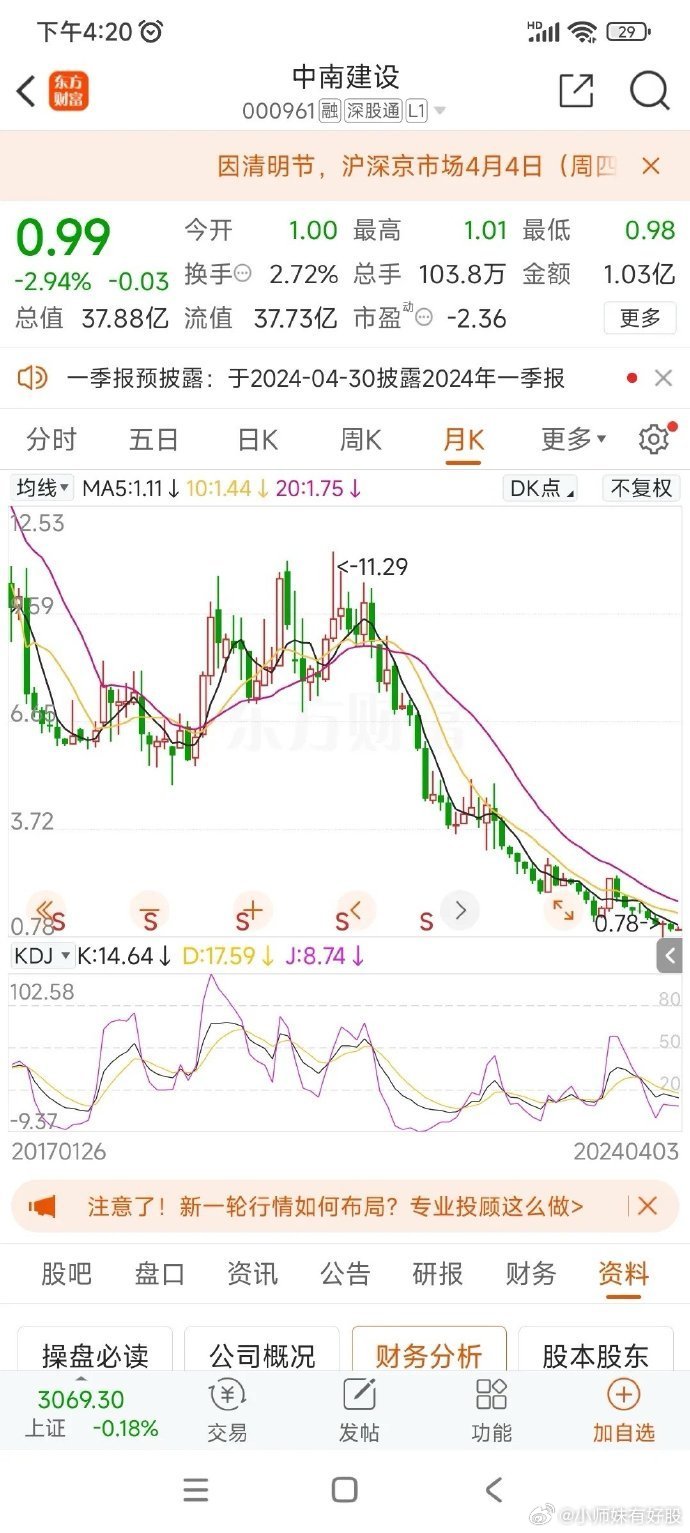Image resolution: width=690 pixels, height=1533 pixels.
Task: Switch chart to 日K view
Action: pos(257,439)
